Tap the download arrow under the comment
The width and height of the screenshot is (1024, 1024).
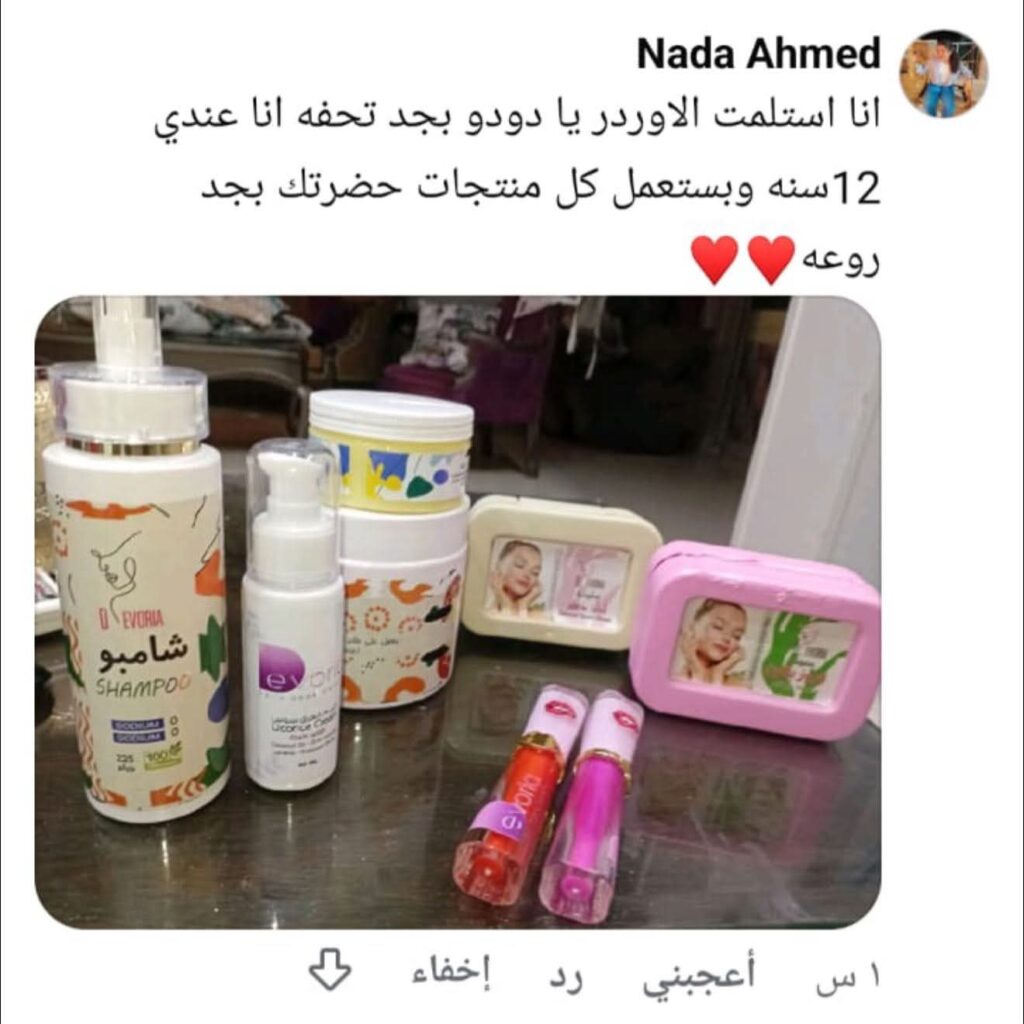[330, 970]
